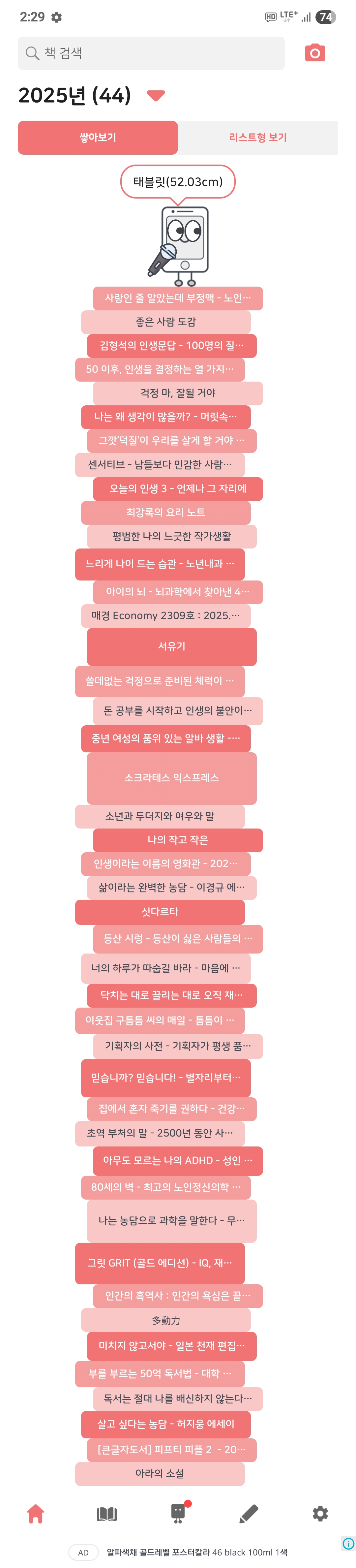Screen dimensions: 356x1568
Task: Open the book 나의 작고 작은
Action: pyautogui.click(x=178, y=840)
